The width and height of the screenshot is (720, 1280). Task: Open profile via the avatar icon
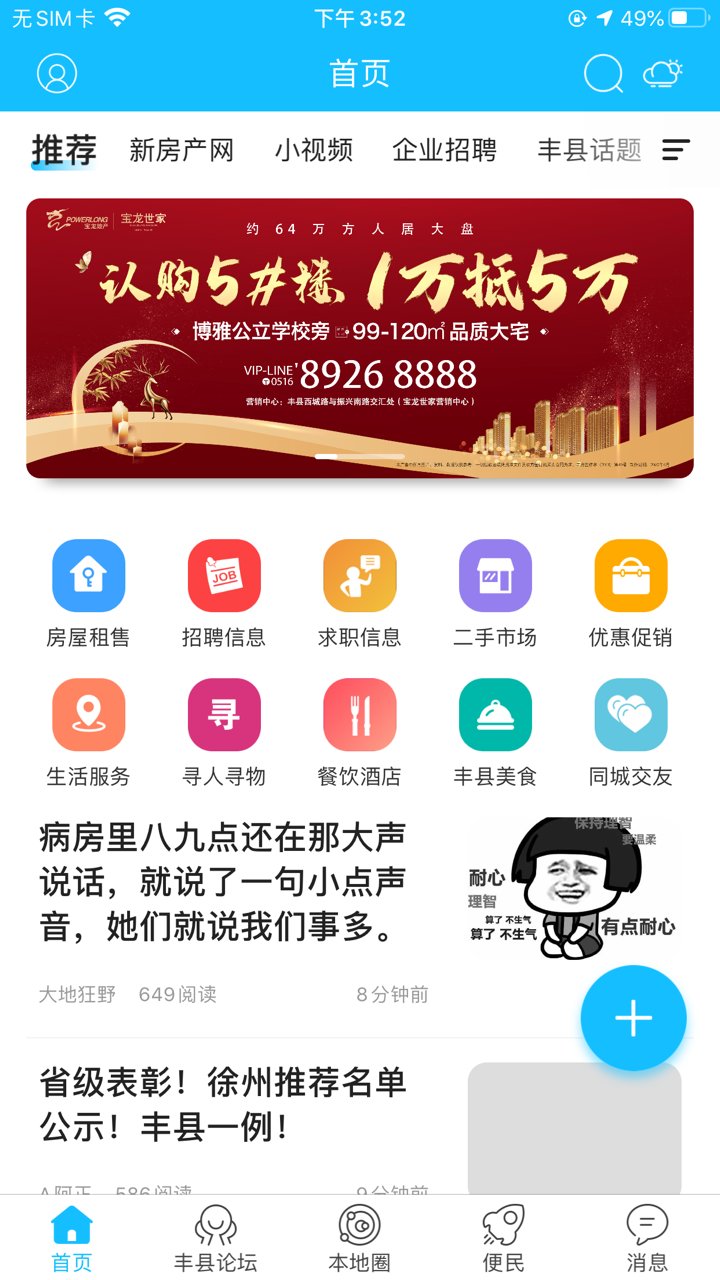[x=55, y=73]
